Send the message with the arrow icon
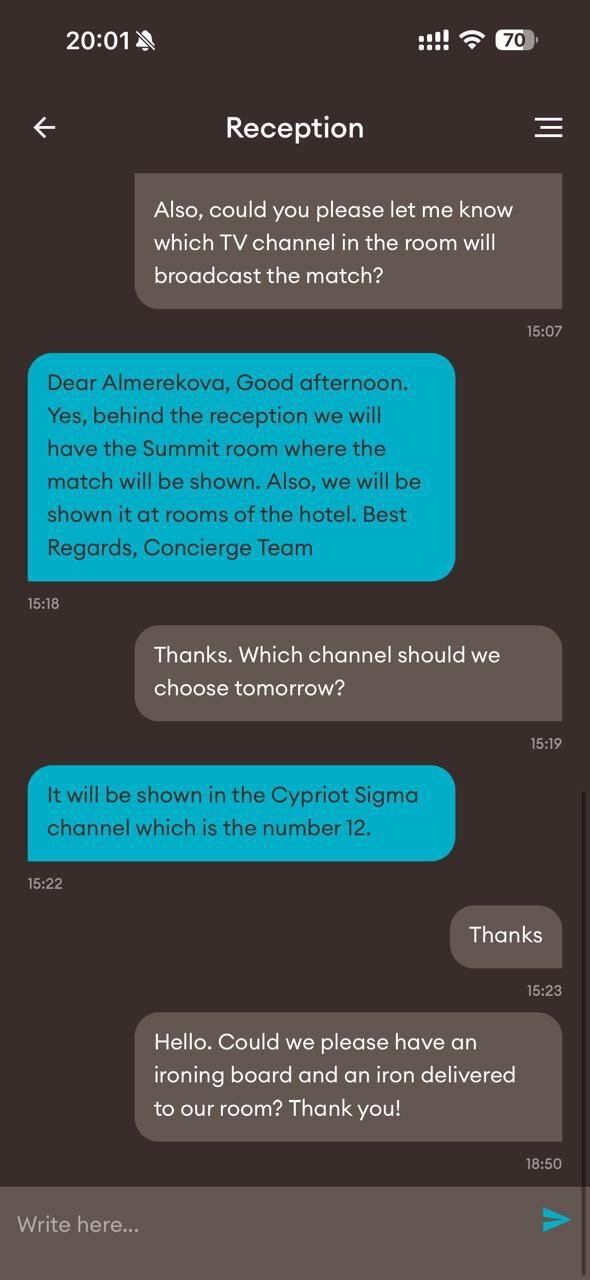Screen dimensions: 590x1280 pos(556,1219)
